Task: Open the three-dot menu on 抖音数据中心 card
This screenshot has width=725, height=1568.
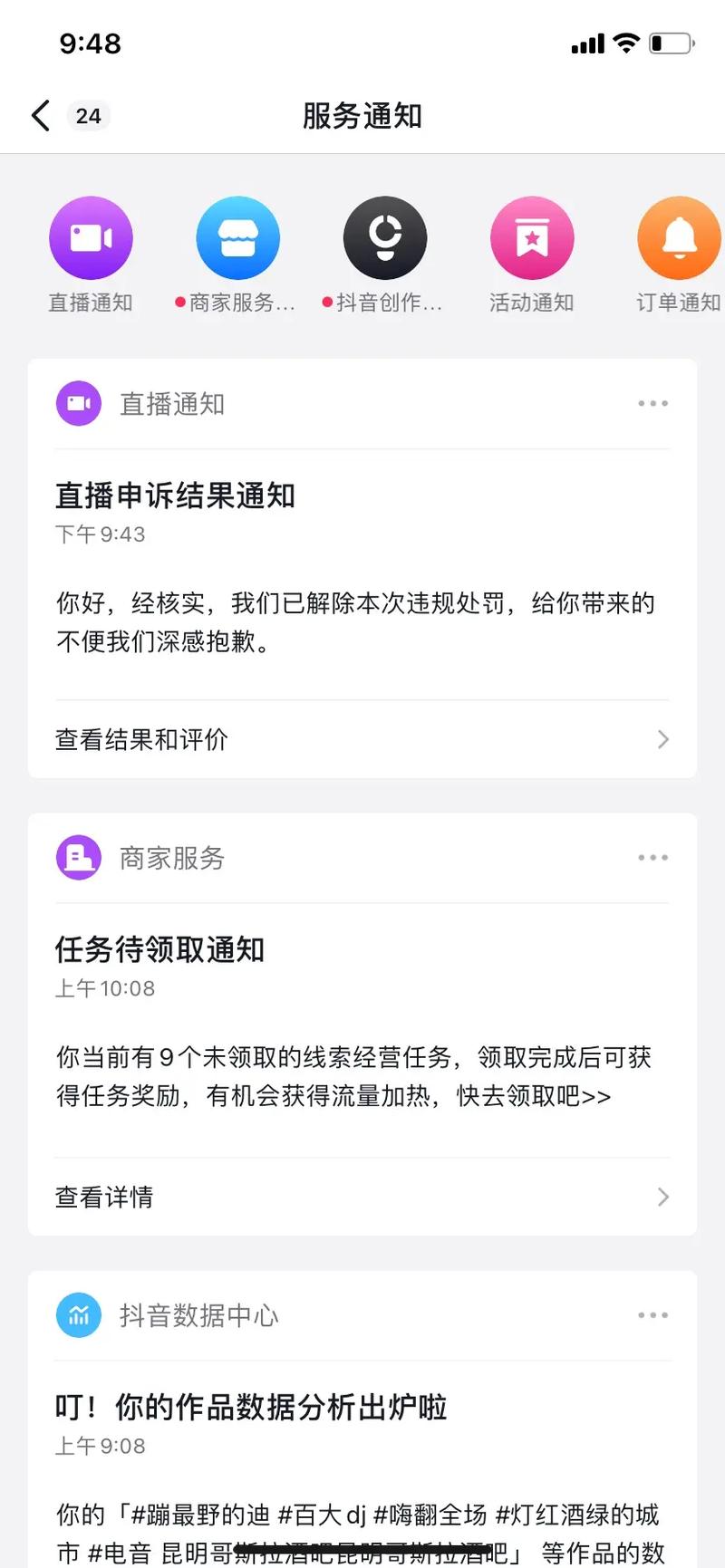Action: 652,1315
